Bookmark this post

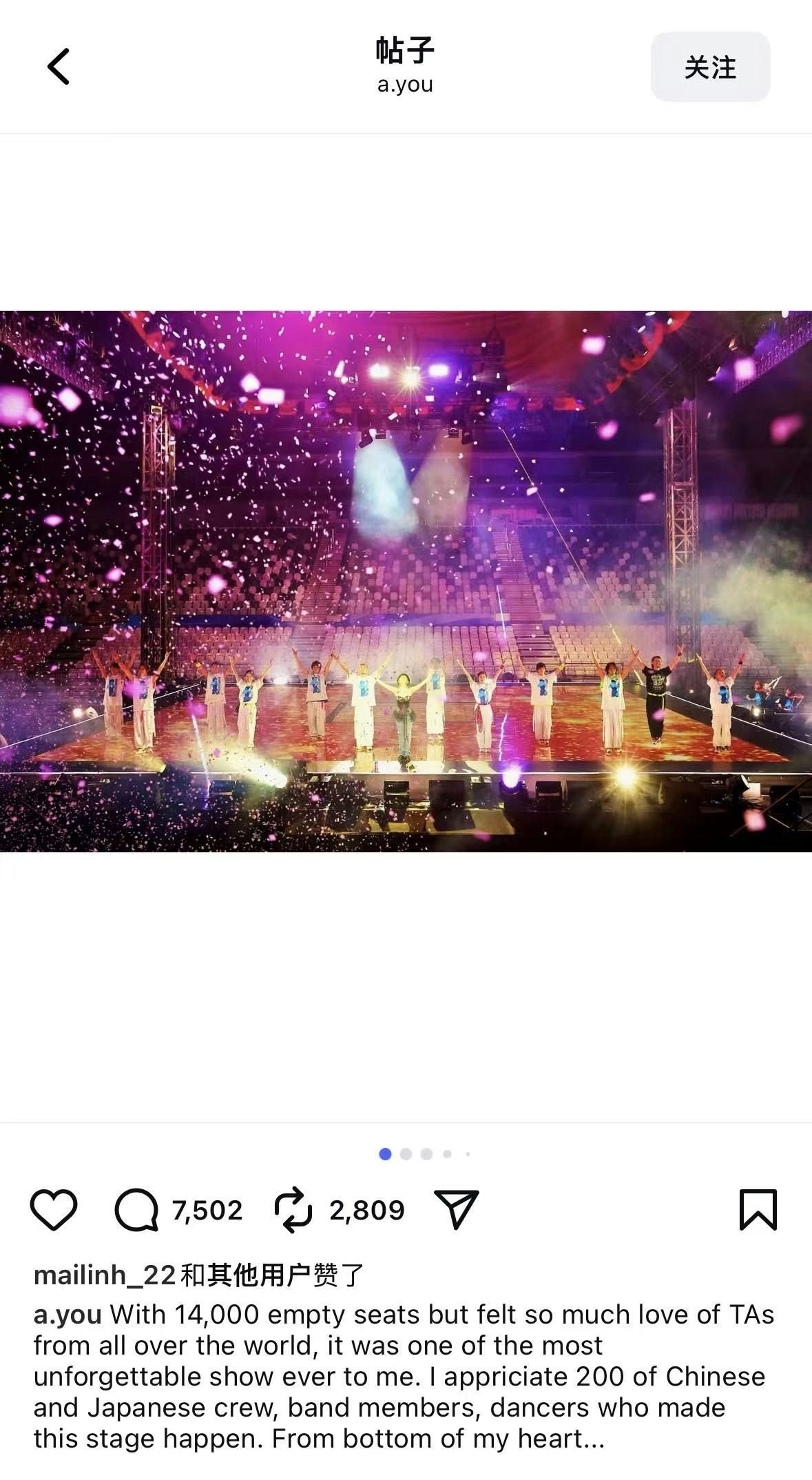point(758,1209)
